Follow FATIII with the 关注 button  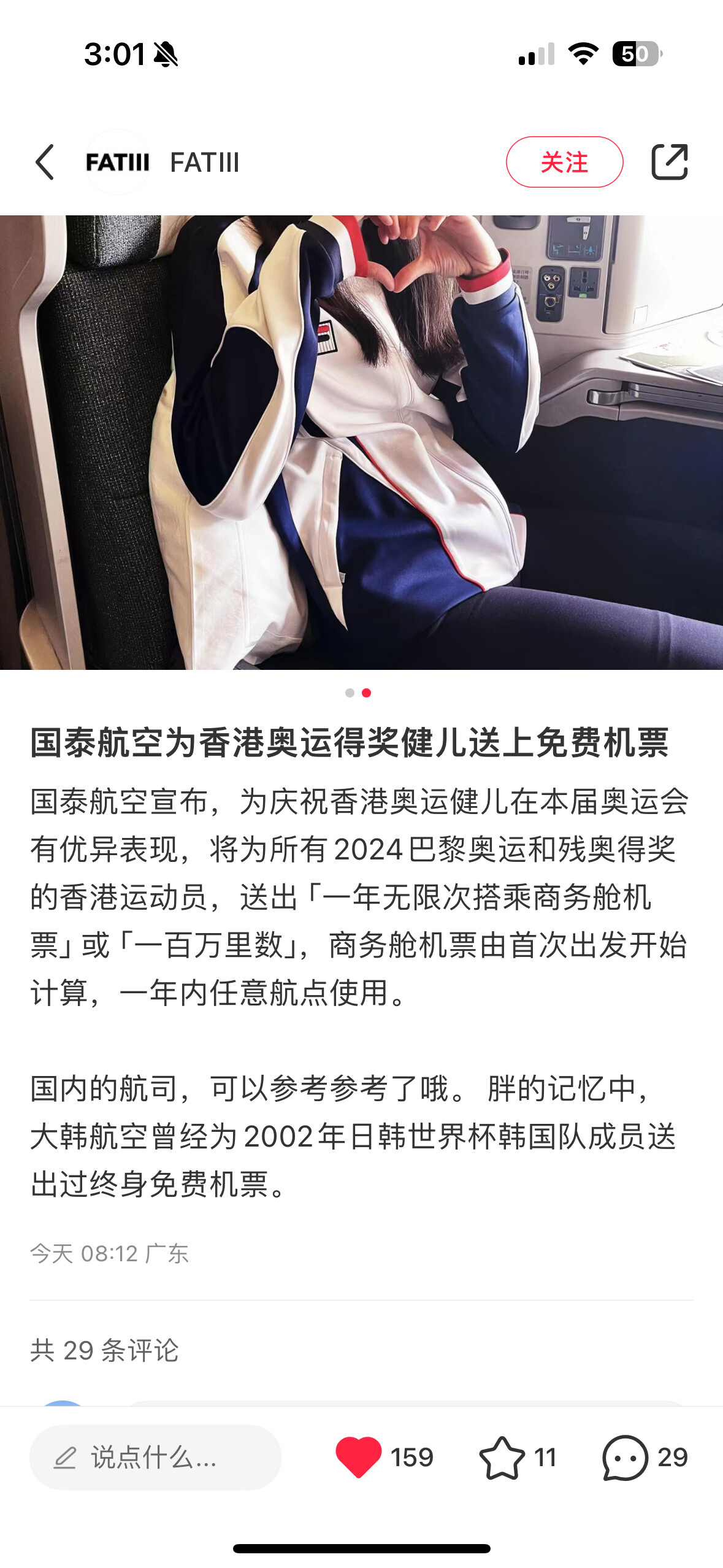(564, 163)
